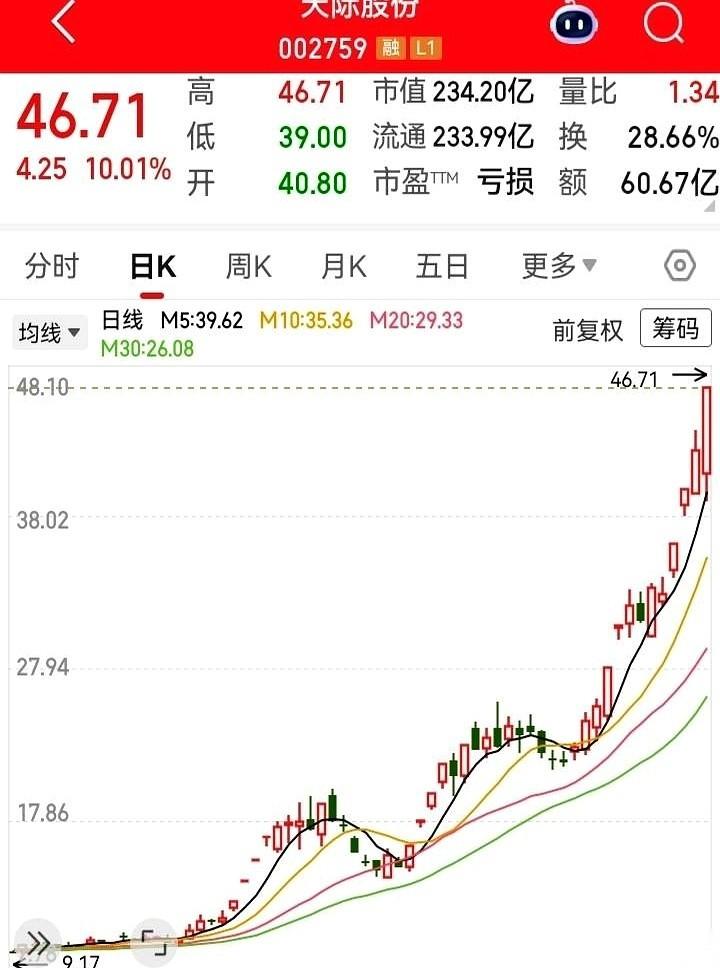The width and height of the screenshot is (720, 968).
Task: Toggle 前复权 price adjustment mode
Action: [589, 329]
